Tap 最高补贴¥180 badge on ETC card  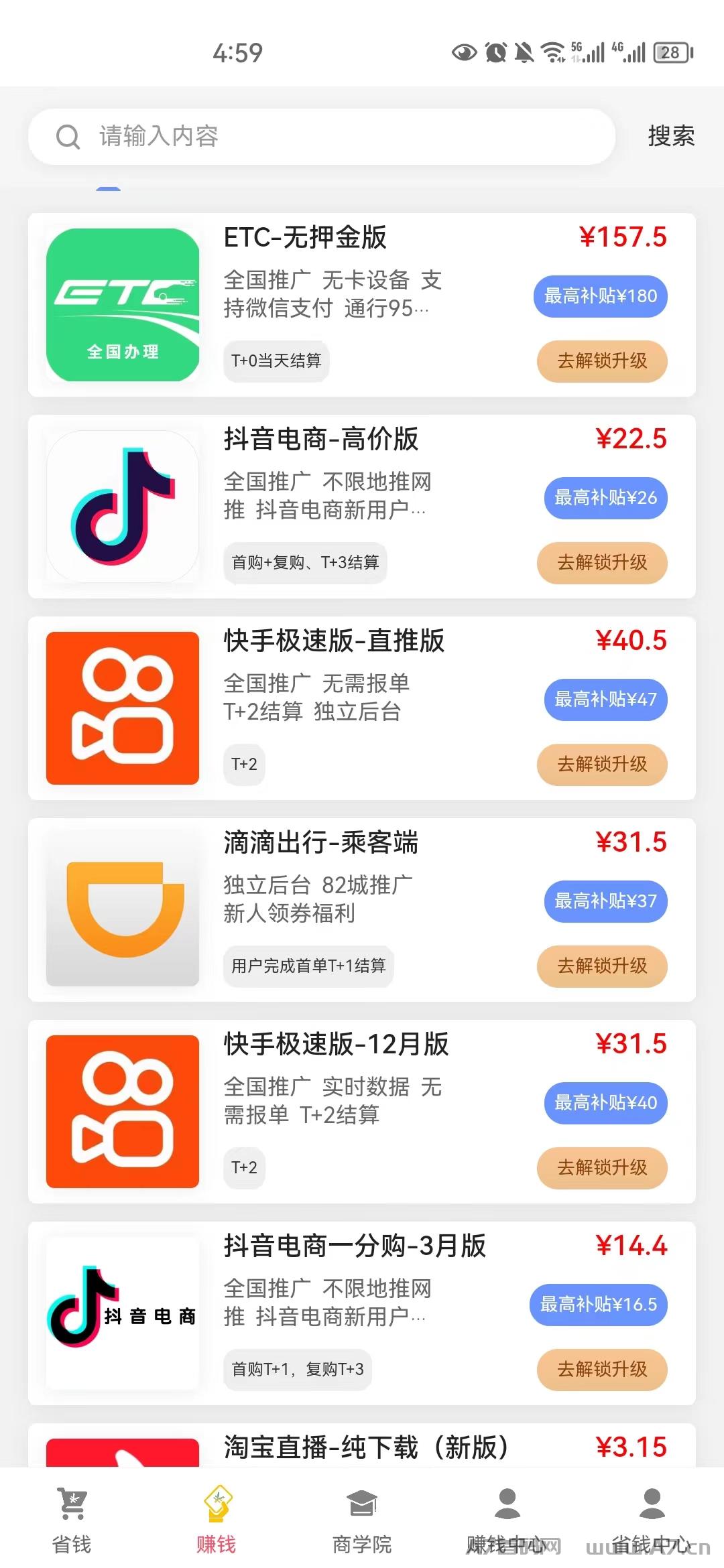click(x=601, y=296)
